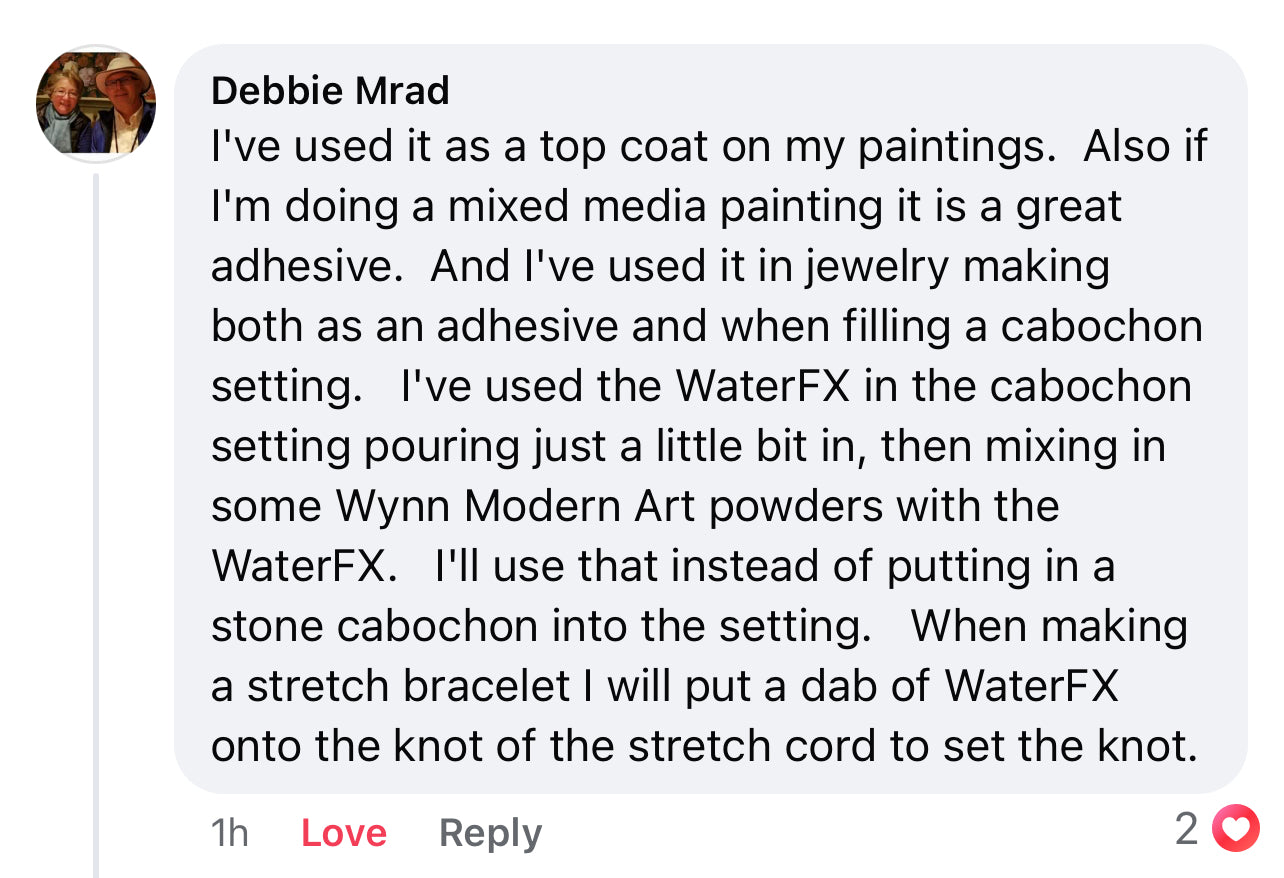This screenshot has height=878, width=1284.
Task: Reply to Debbie Mrad's comment
Action: point(490,833)
